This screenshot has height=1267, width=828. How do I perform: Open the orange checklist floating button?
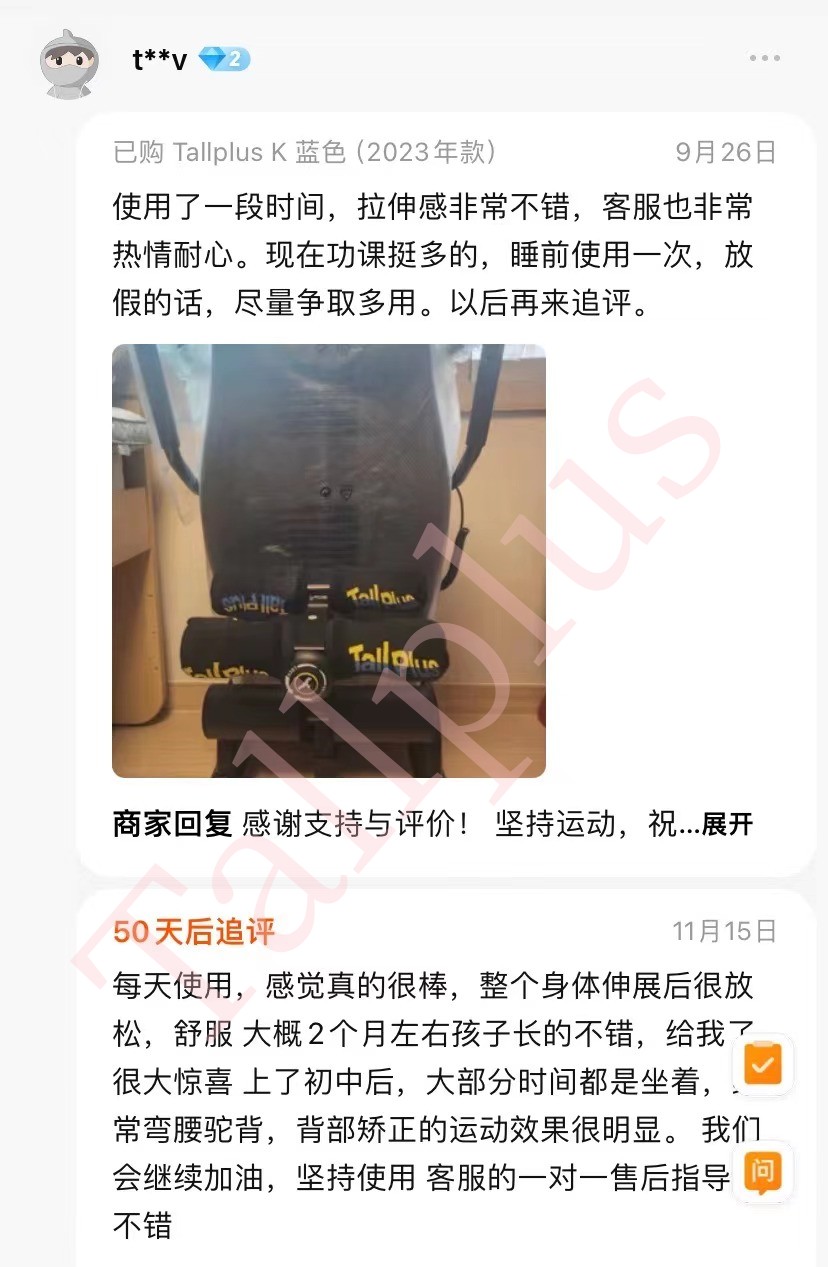763,1066
